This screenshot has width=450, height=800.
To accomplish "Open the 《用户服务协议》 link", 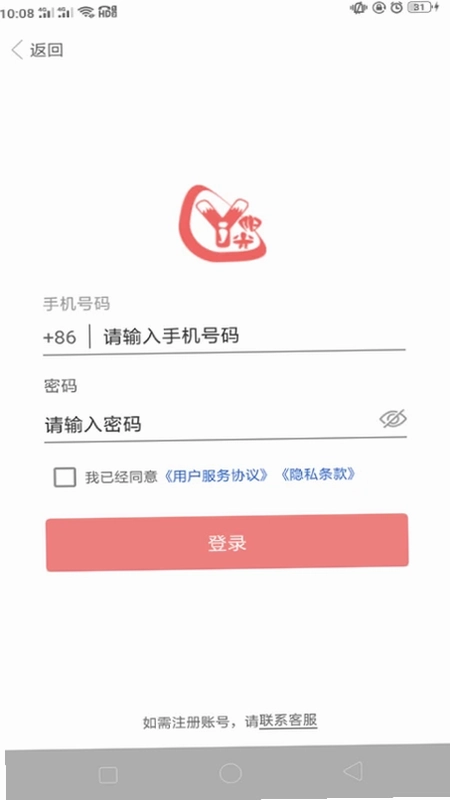I will click(216, 476).
